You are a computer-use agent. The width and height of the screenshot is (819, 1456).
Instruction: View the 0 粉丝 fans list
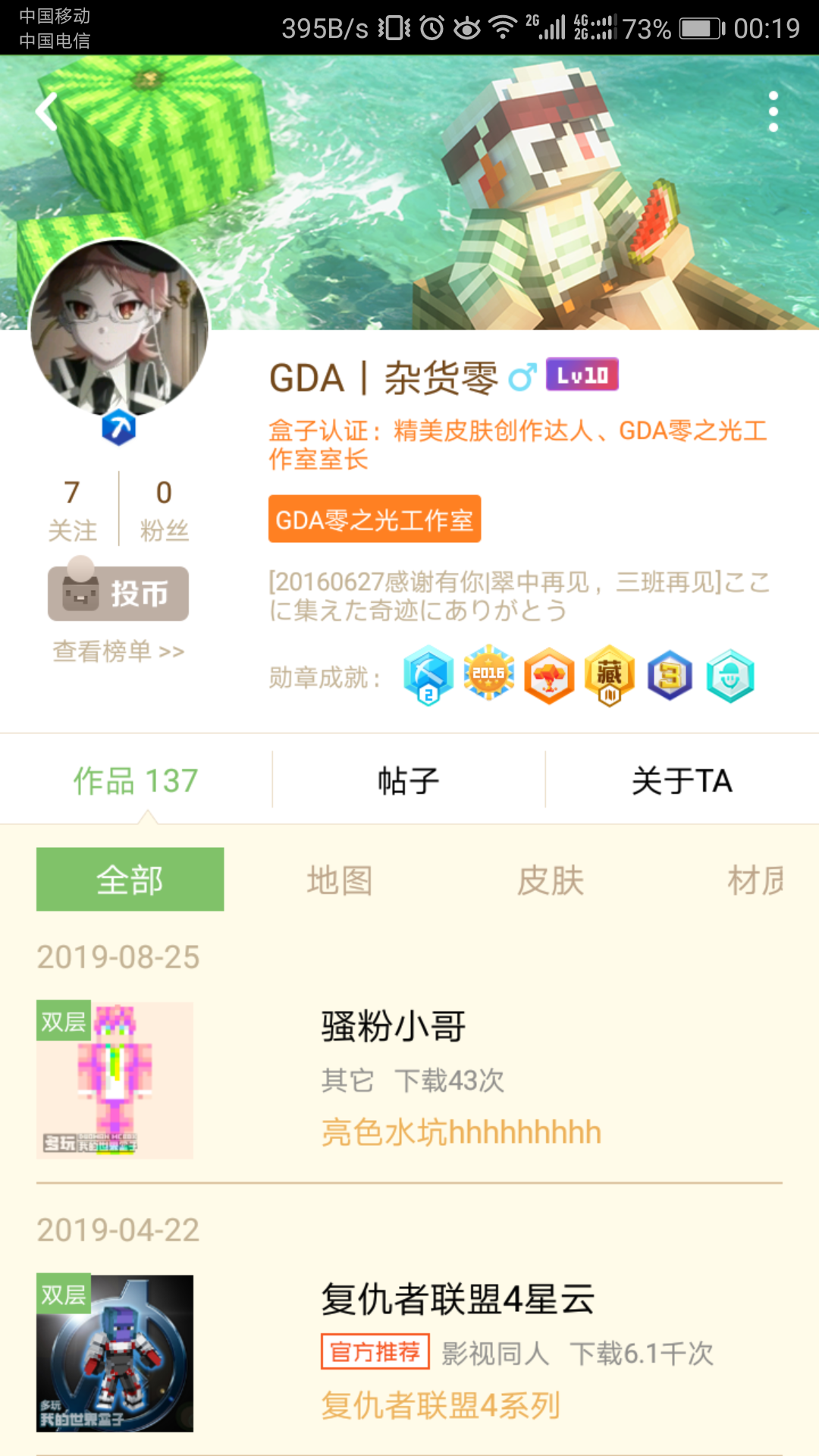coord(164,510)
